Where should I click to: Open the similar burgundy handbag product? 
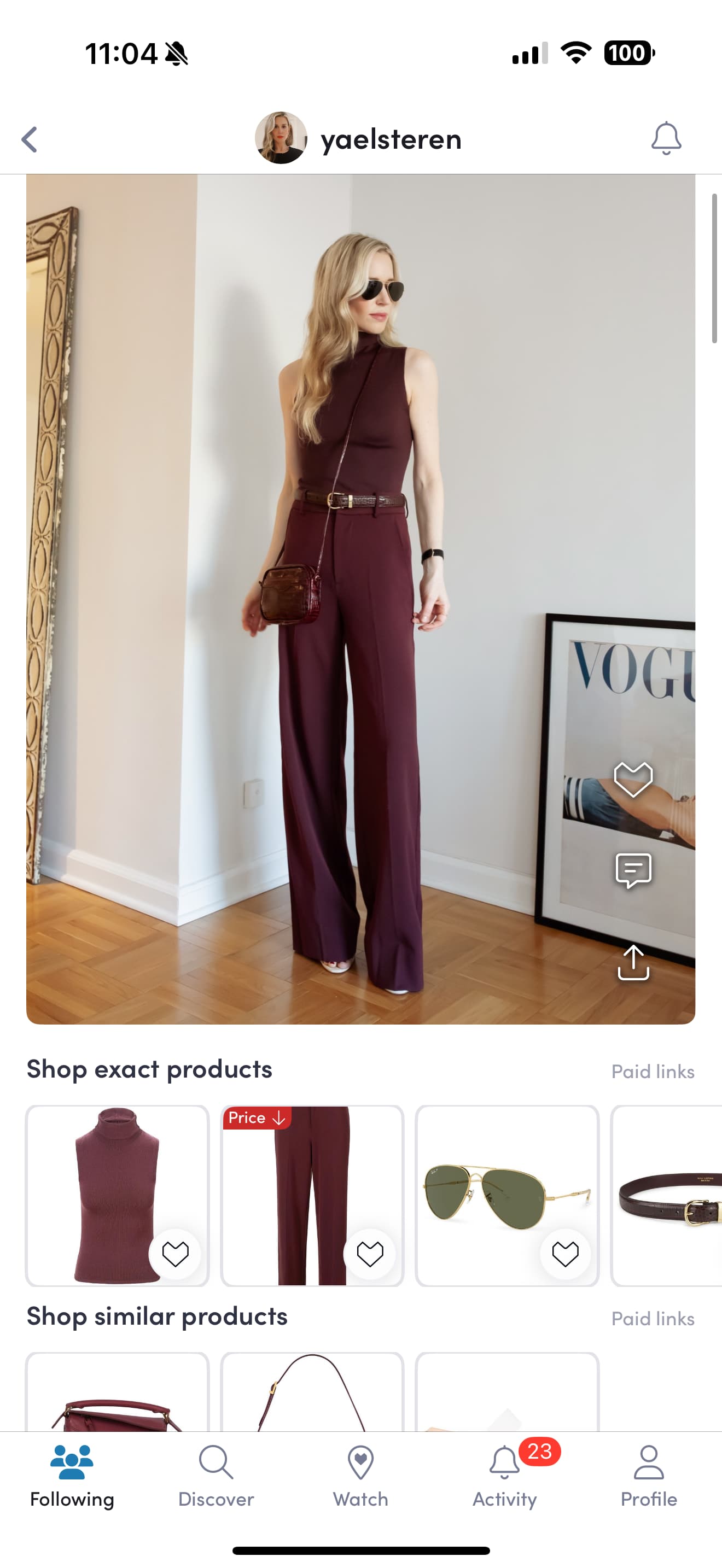click(x=117, y=1400)
